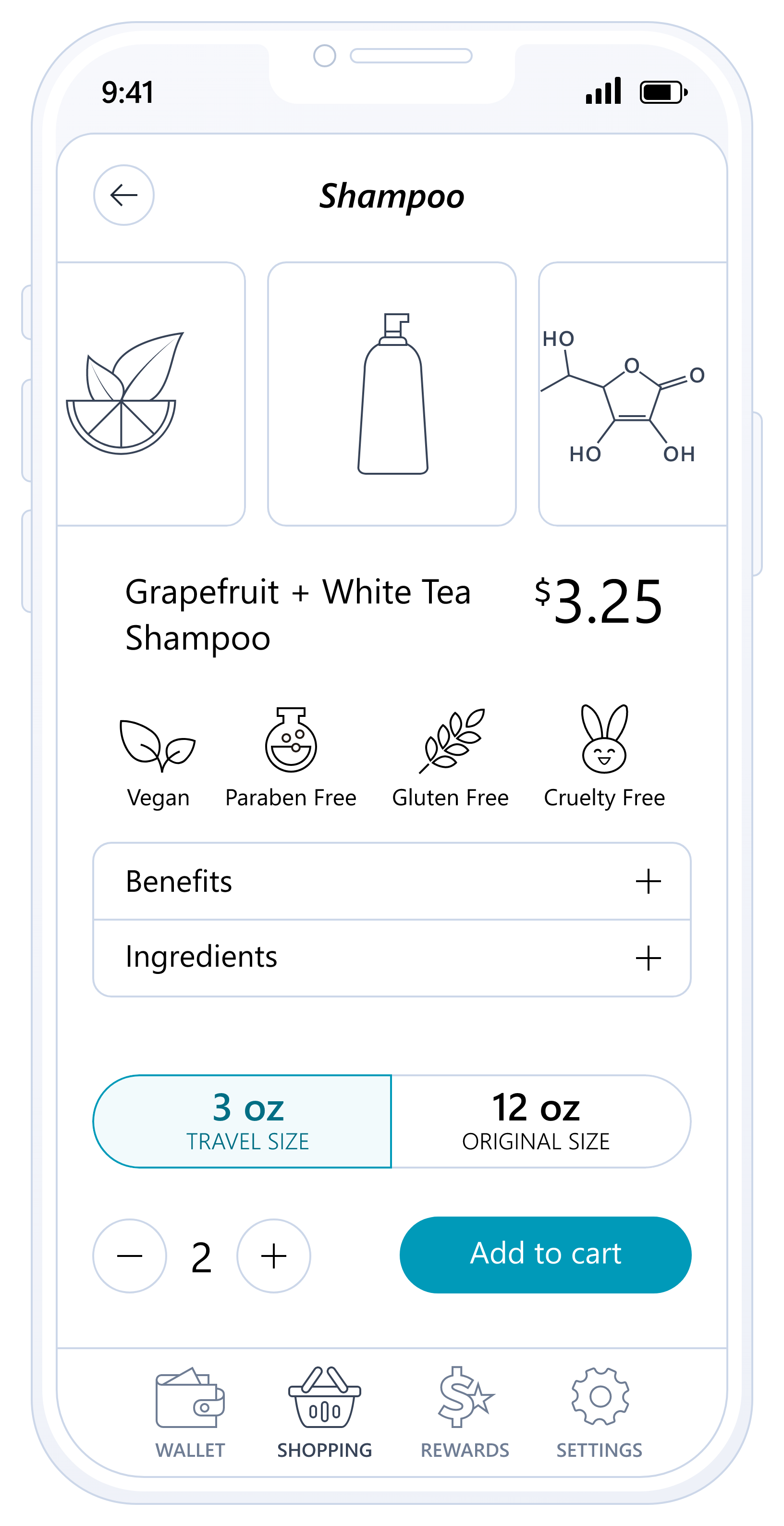The height and width of the screenshot is (1526, 784).
Task: Go to the Rewards tab
Action: tap(465, 1412)
